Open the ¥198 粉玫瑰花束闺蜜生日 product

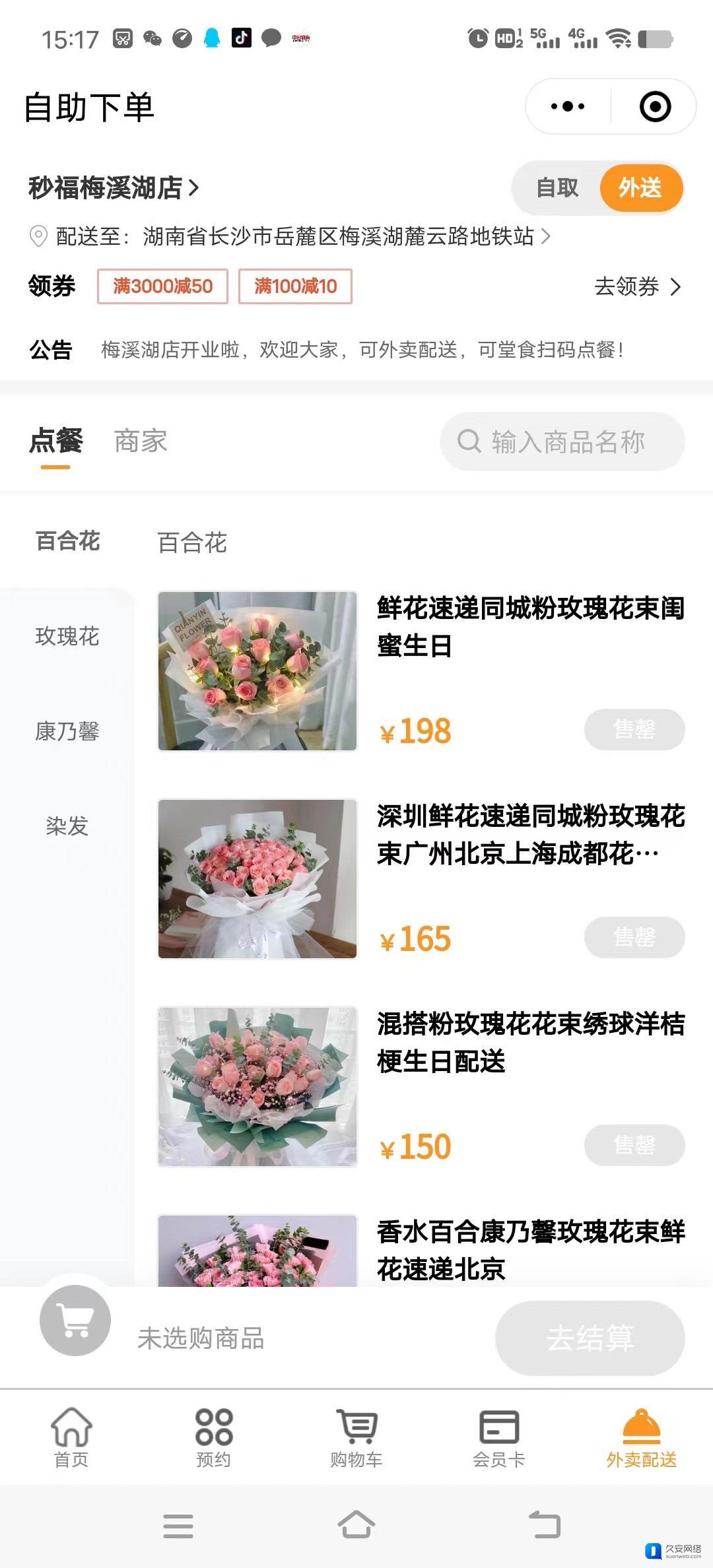[x=531, y=626]
